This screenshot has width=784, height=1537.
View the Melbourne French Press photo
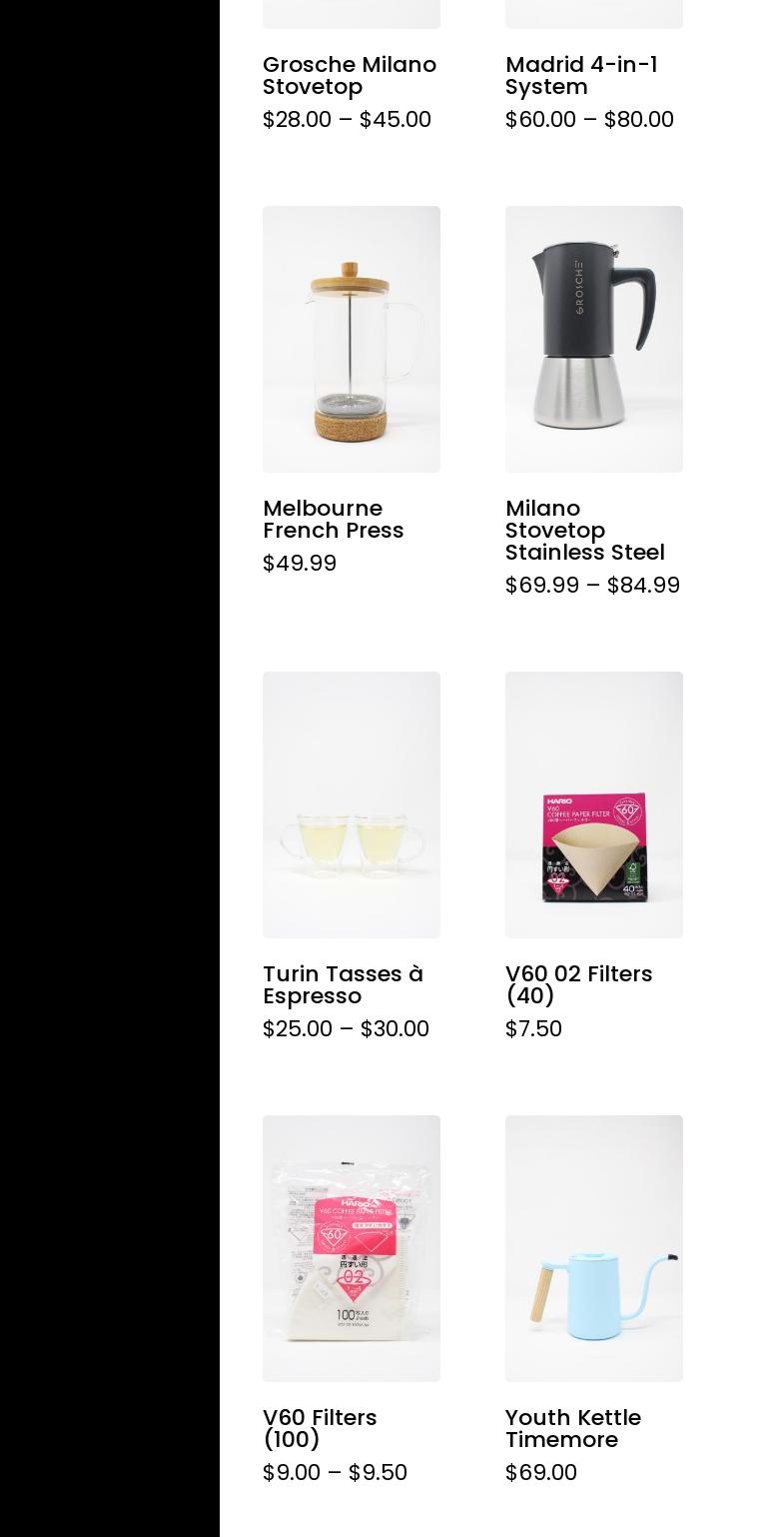[x=352, y=339]
